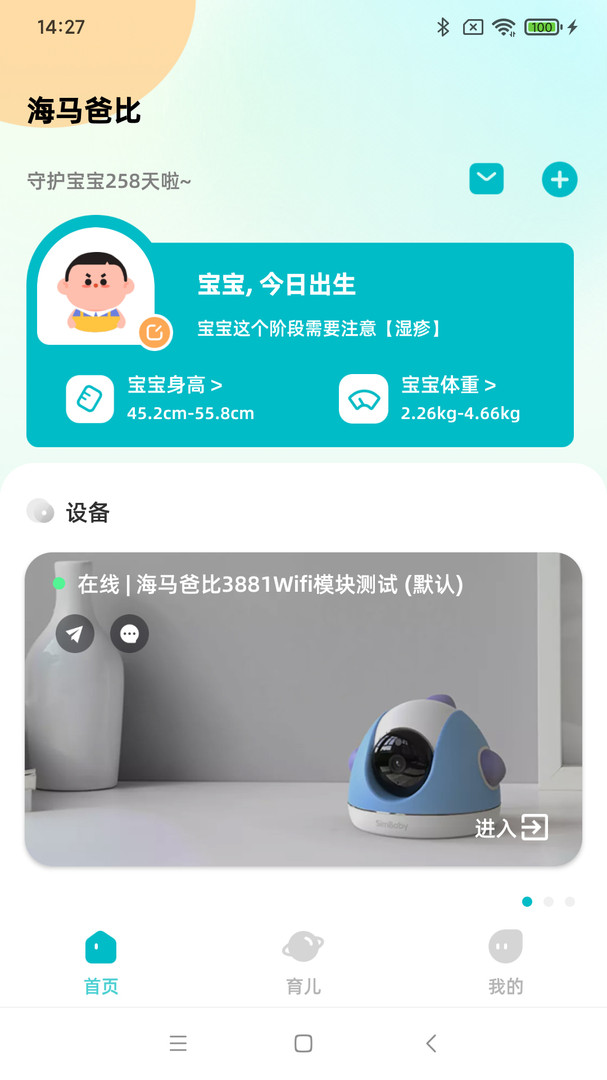This screenshot has width=607, height=1080.
Task: Tap 进入 to enter the camera
Action: (511, 827)
